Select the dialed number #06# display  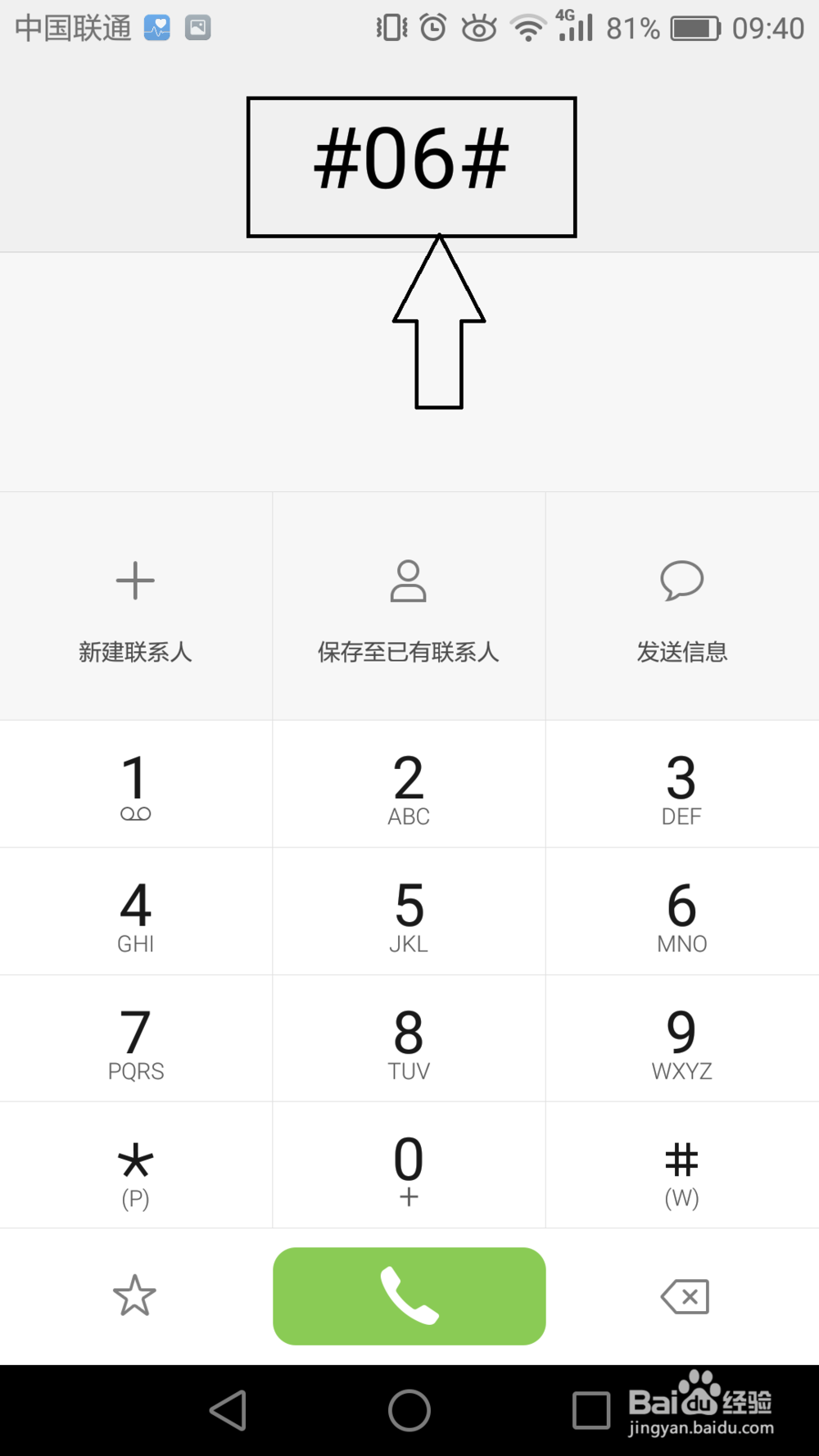pos(409,161)
